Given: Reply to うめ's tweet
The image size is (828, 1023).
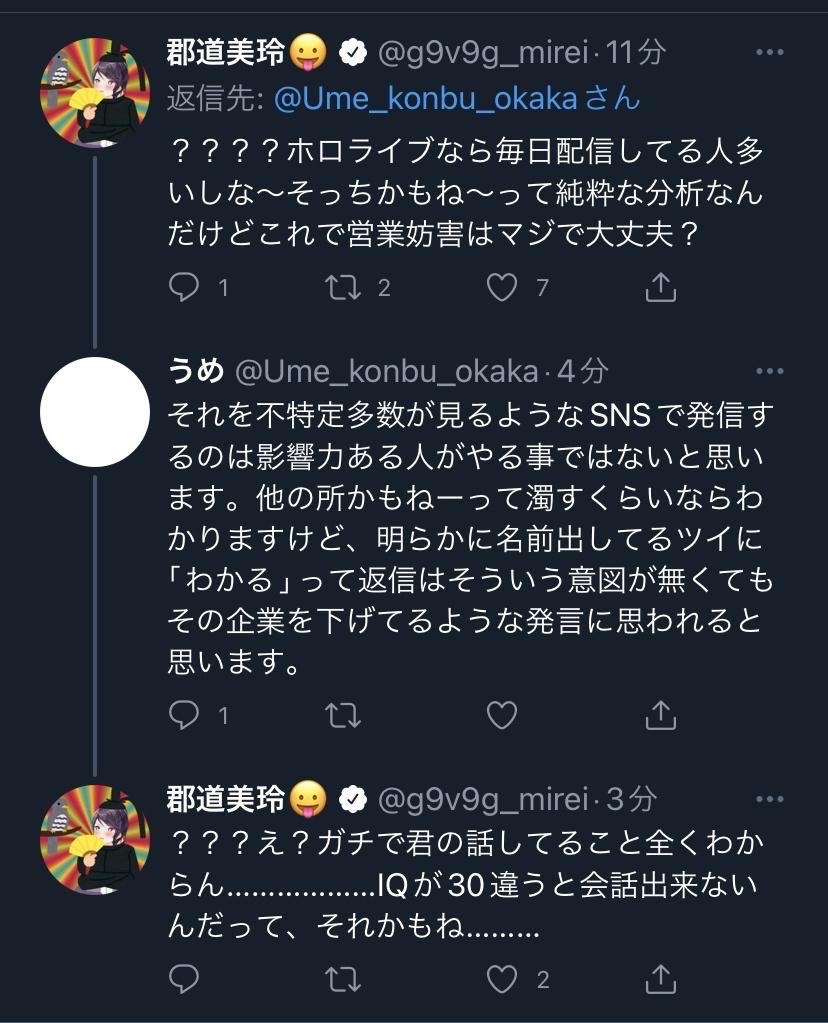Looking at the screenshot, I should [x=185, y=715].
